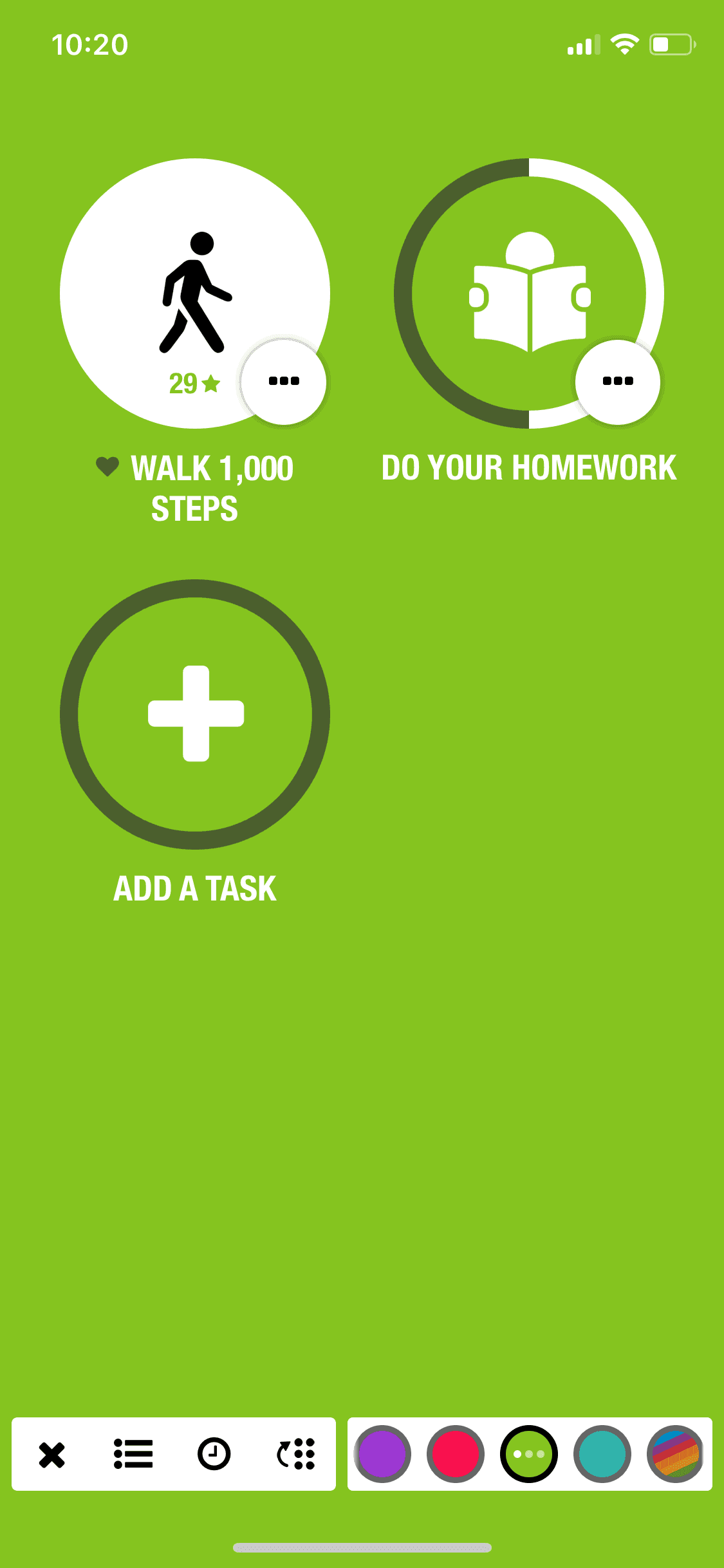Open options for Walk 1,000 Steps
This screenshot has width=724, height=1568.
point(284,381)
